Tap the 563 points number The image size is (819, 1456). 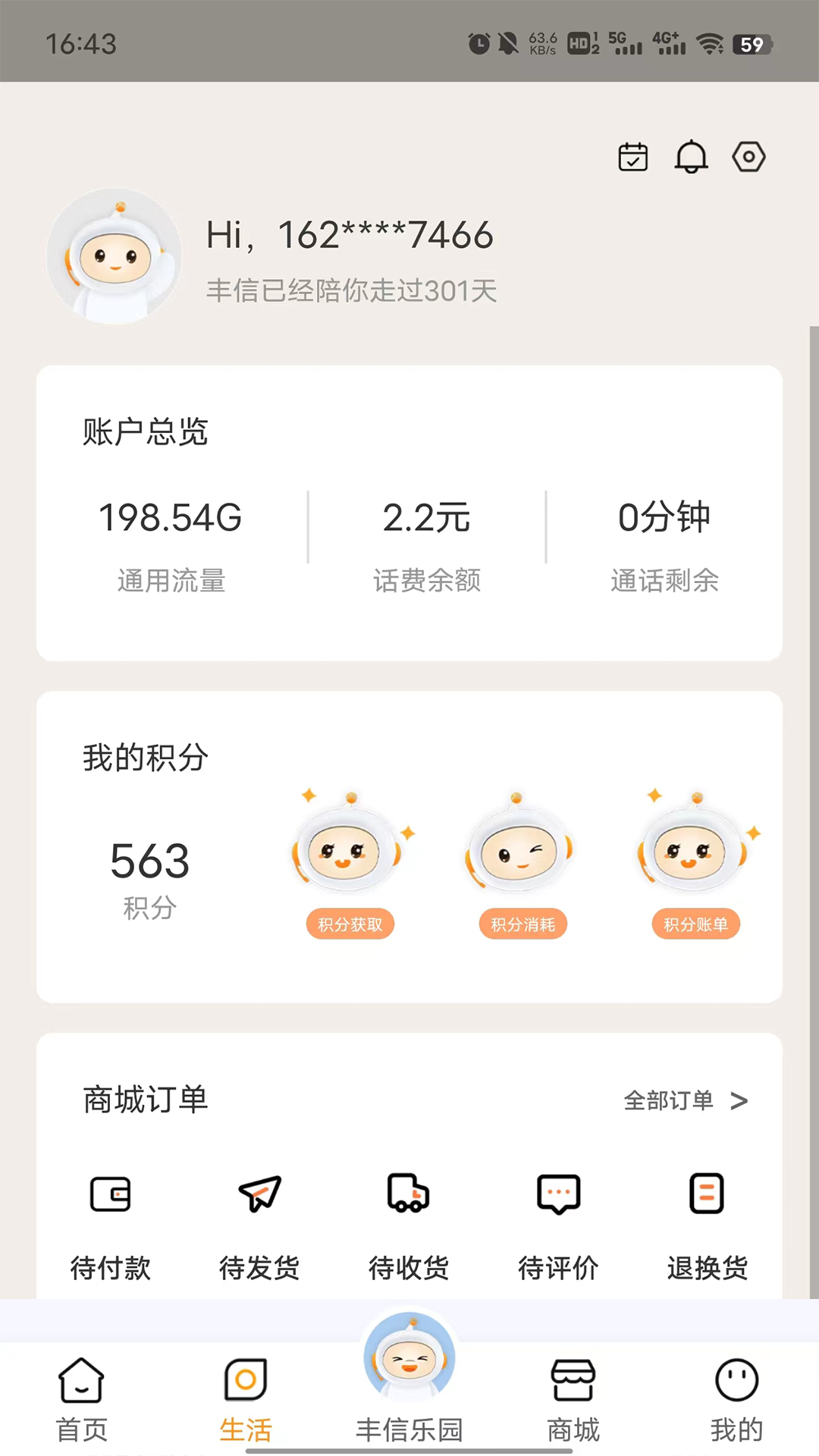click(x=149, y=859)
